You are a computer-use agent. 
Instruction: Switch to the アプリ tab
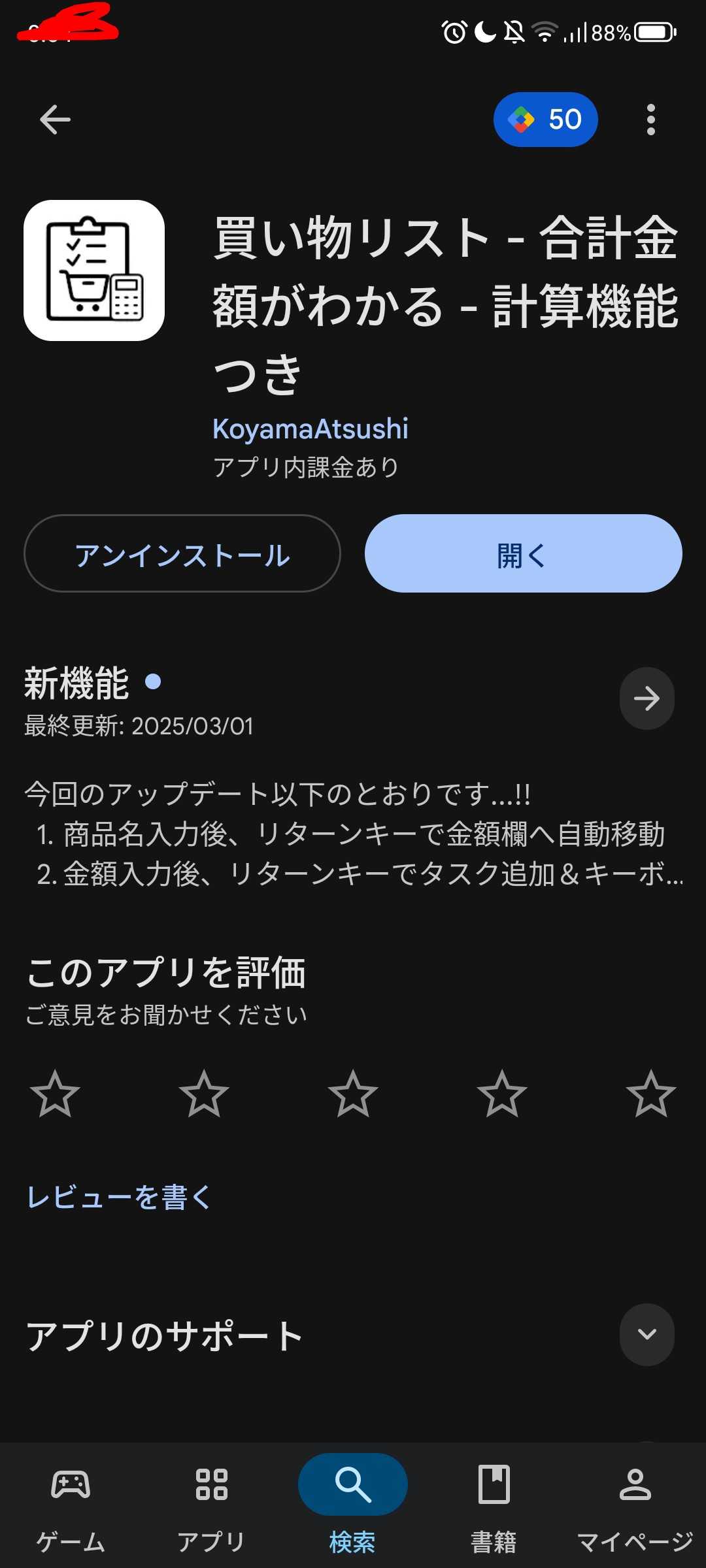[x=211, y=1503]
